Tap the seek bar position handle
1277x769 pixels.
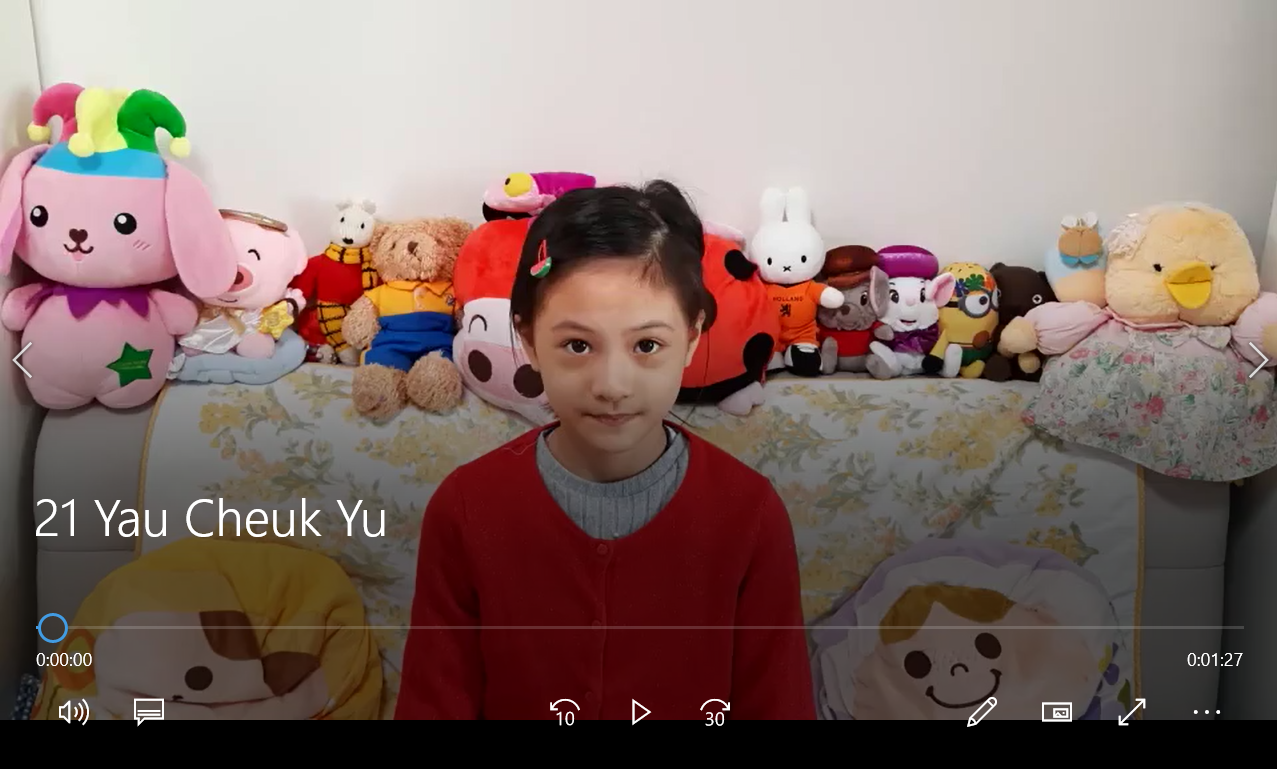tap(52, 628)
